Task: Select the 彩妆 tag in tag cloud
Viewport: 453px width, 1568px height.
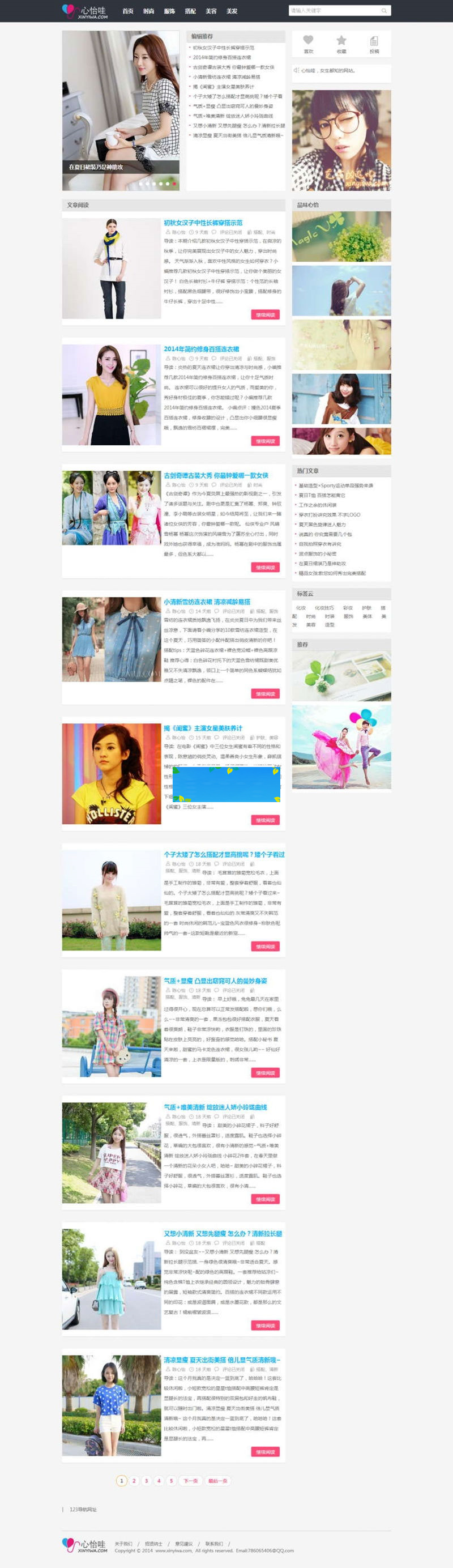Action: coord(347,607)
